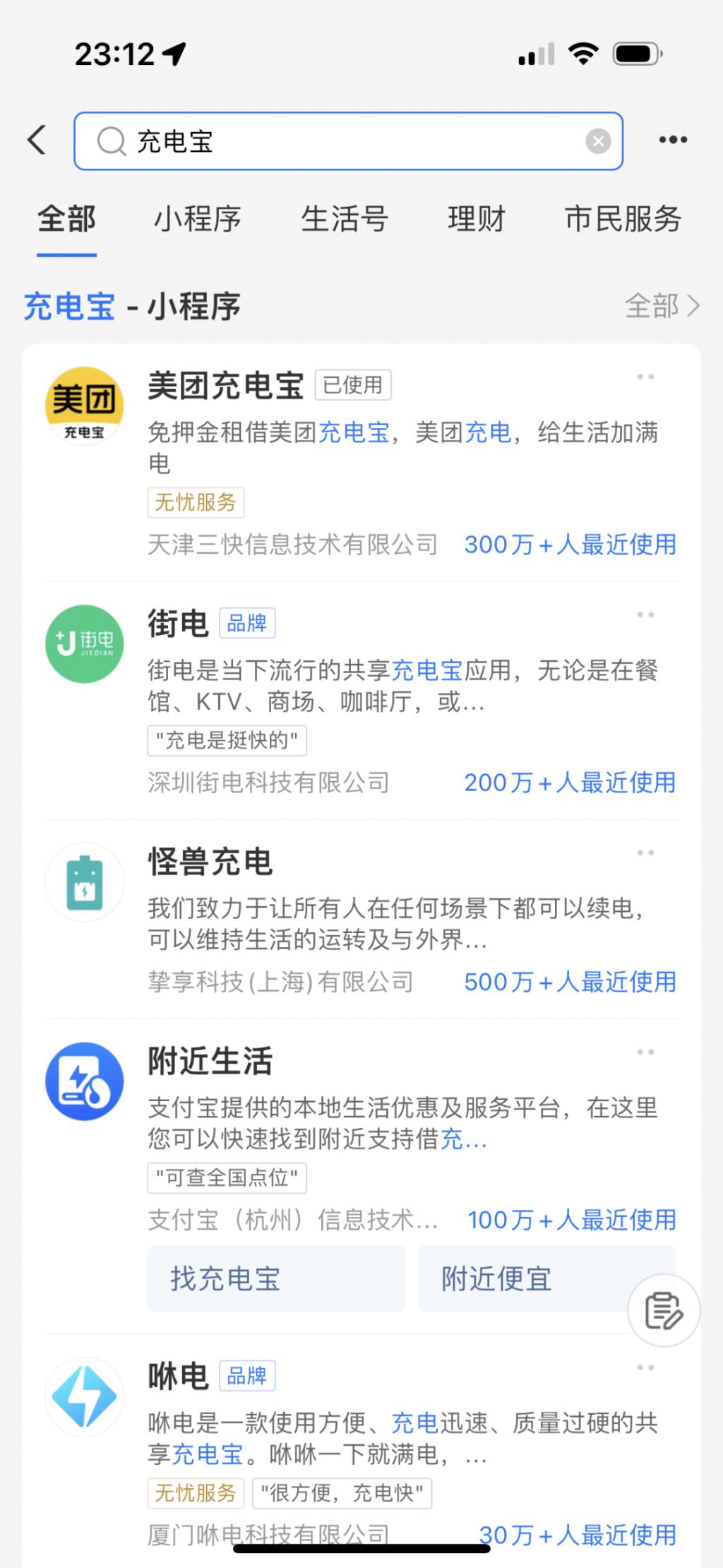Launch the 怪兽充电 mini program
The width and height of the screenshot is (723, 1568).
tap(210, 862)
